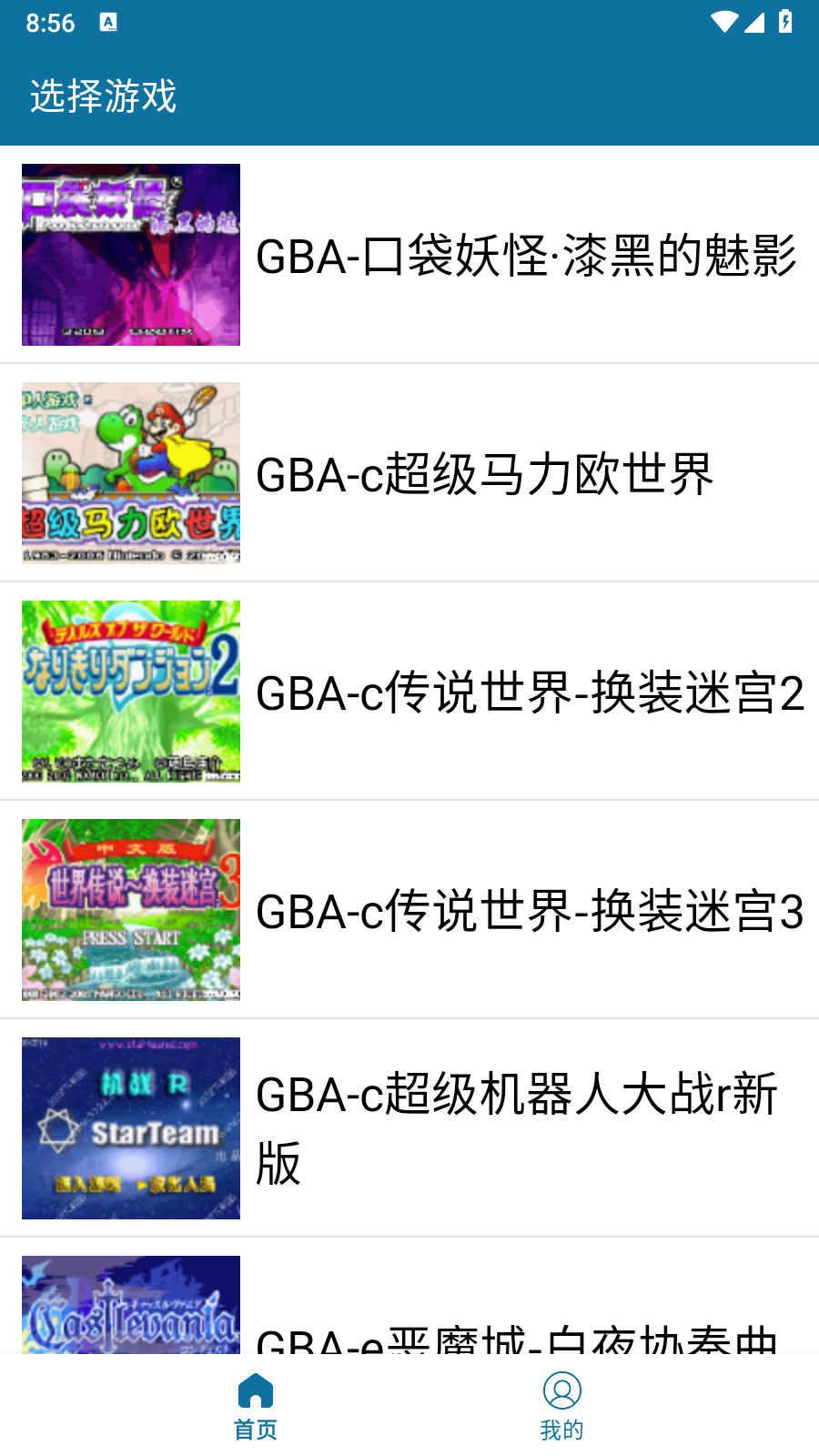Open the 恶魔城 Castlevania game row
Viewport: 819px width, 1456px height.
pyautogui.click(x=409, y=1310)
